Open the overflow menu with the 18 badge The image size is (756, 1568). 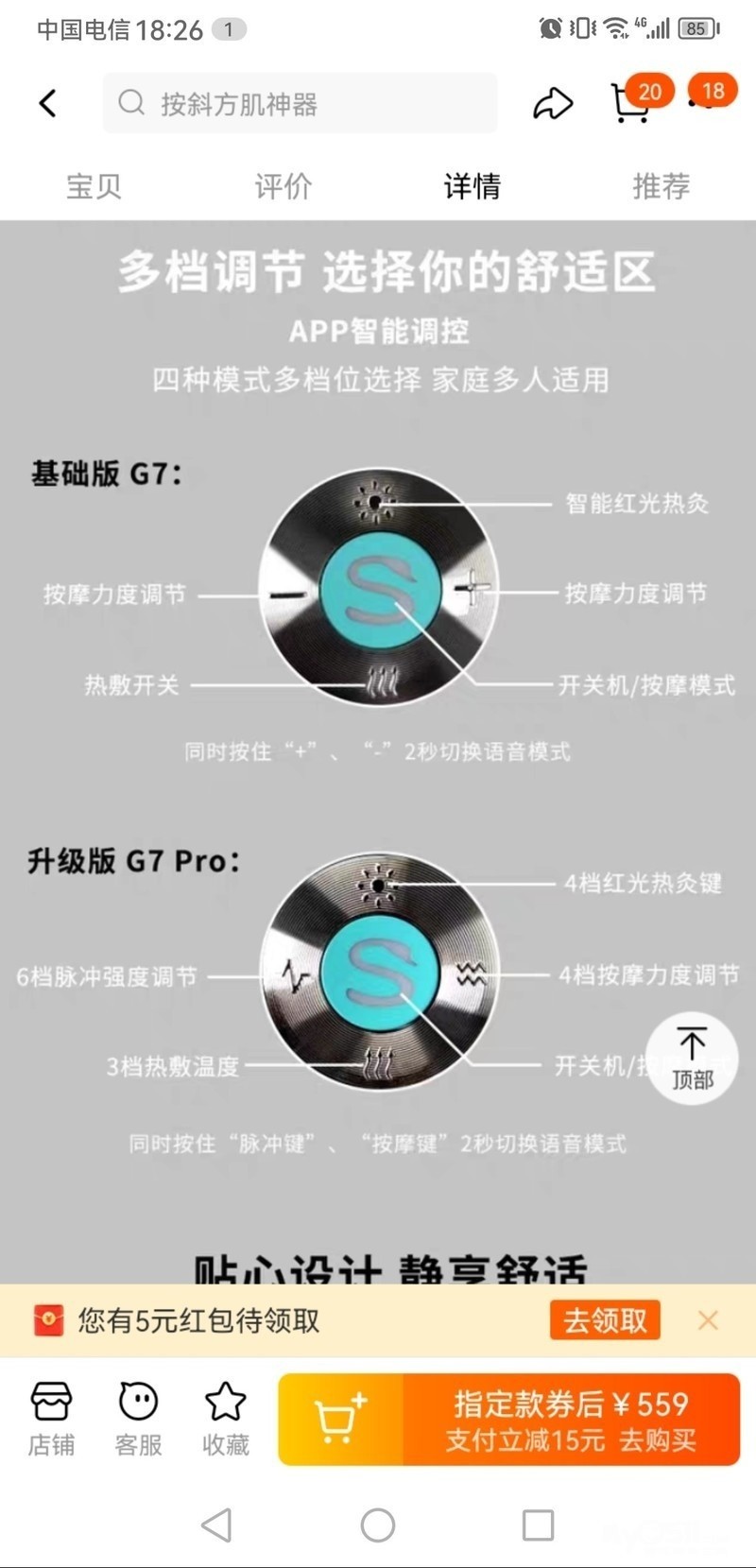(709, 99)
